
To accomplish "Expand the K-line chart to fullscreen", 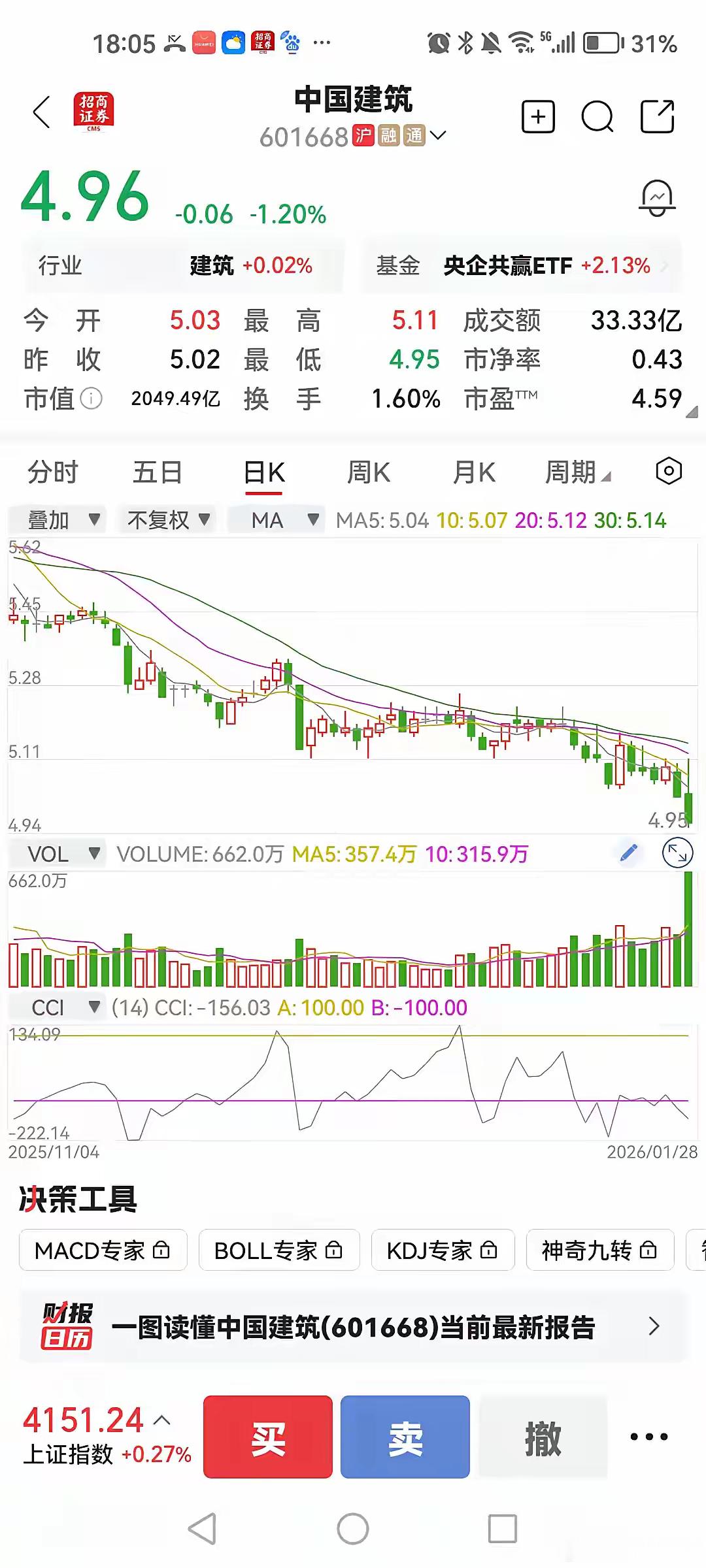I will [679, 853].
